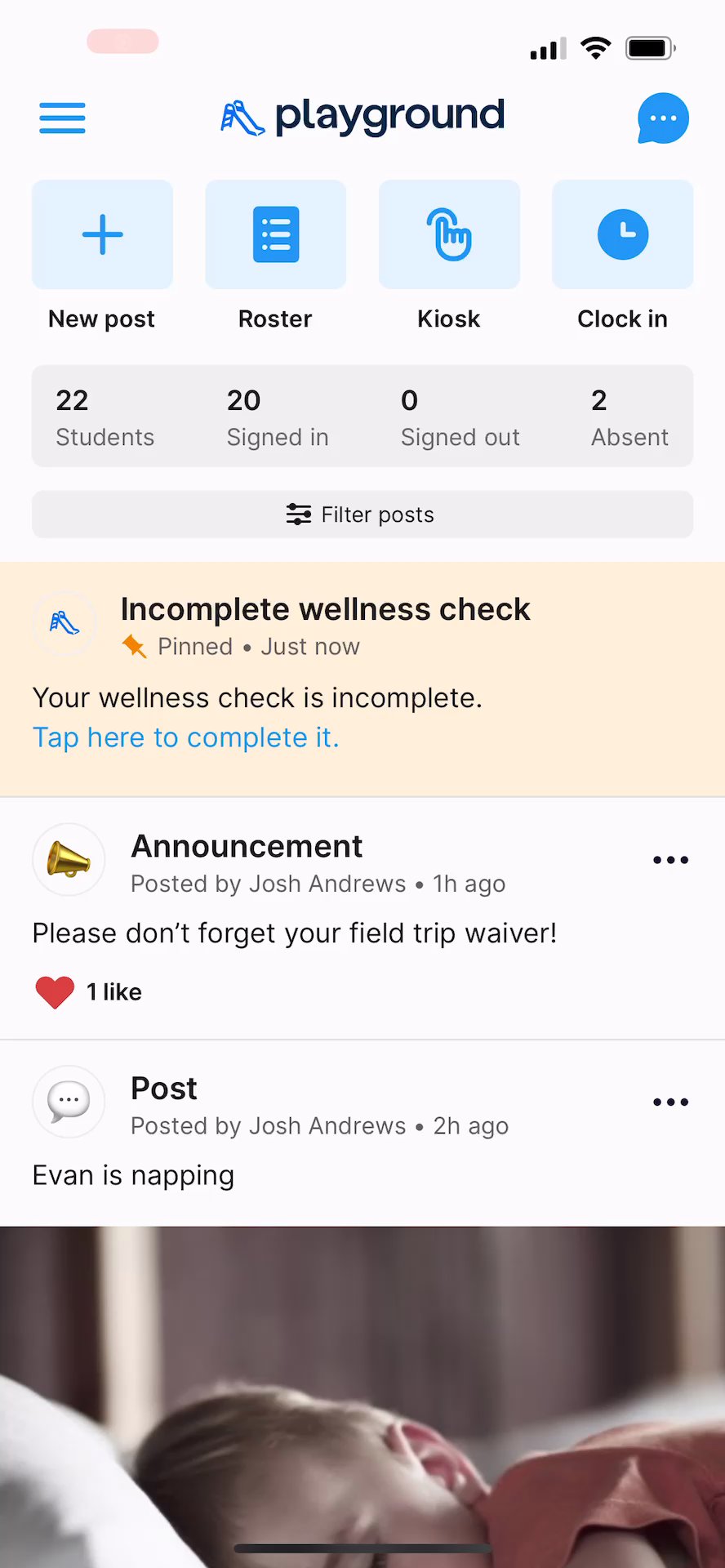Open more options for Evan is napping post
The image size is (725, 1568).
pyautogui.click(x=670, y=1102)
